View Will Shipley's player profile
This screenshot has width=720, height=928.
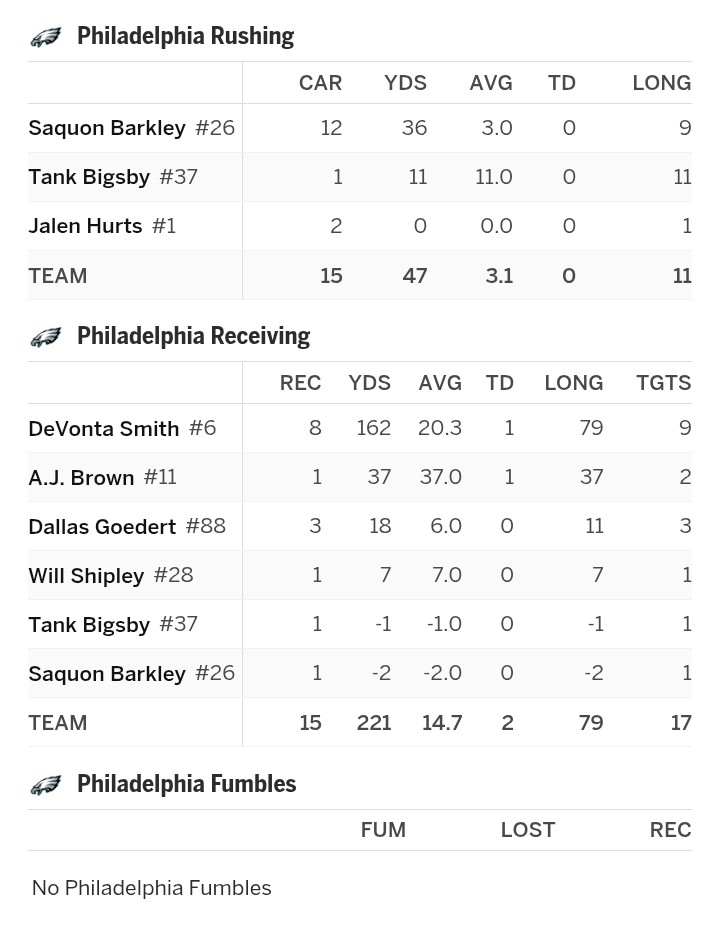86,575
